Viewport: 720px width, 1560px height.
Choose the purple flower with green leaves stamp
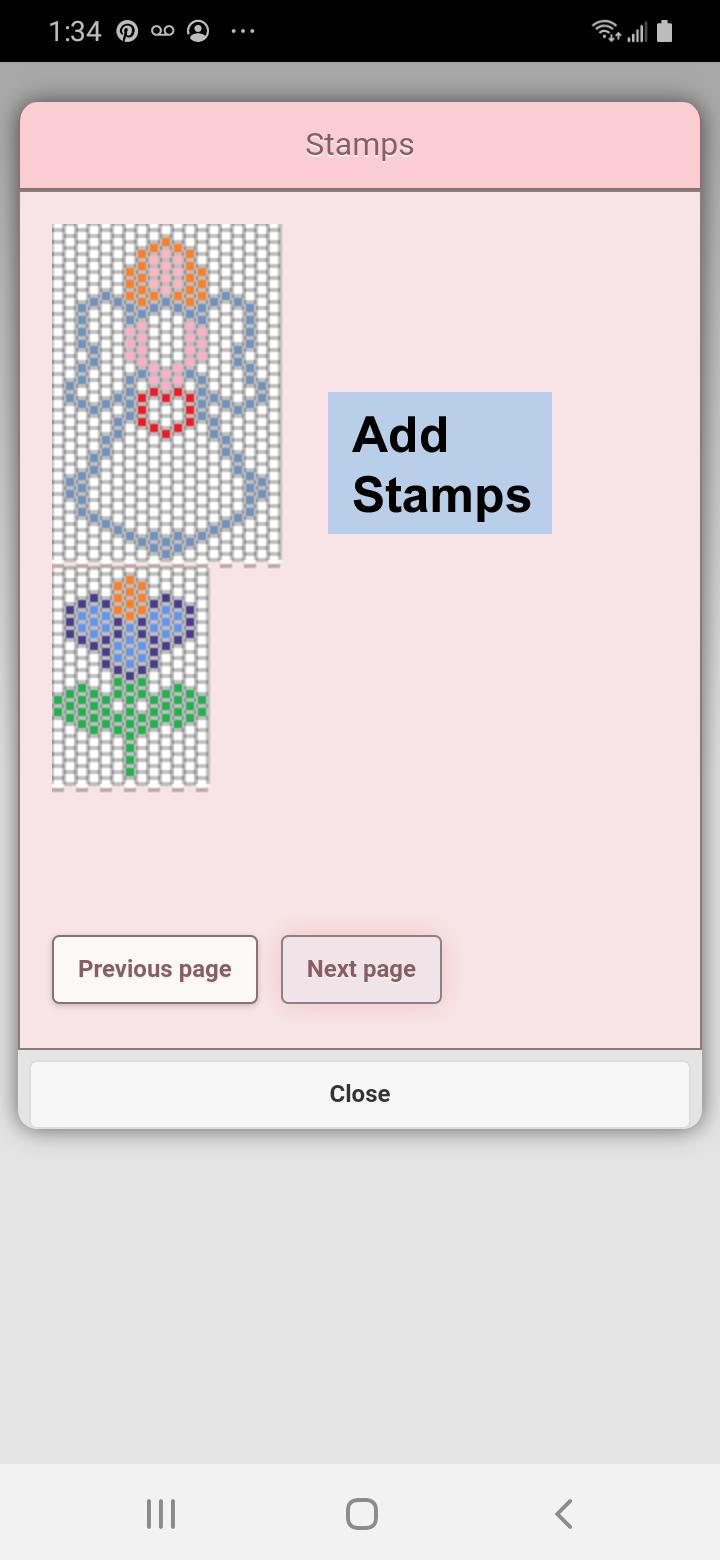click(131, 678)
